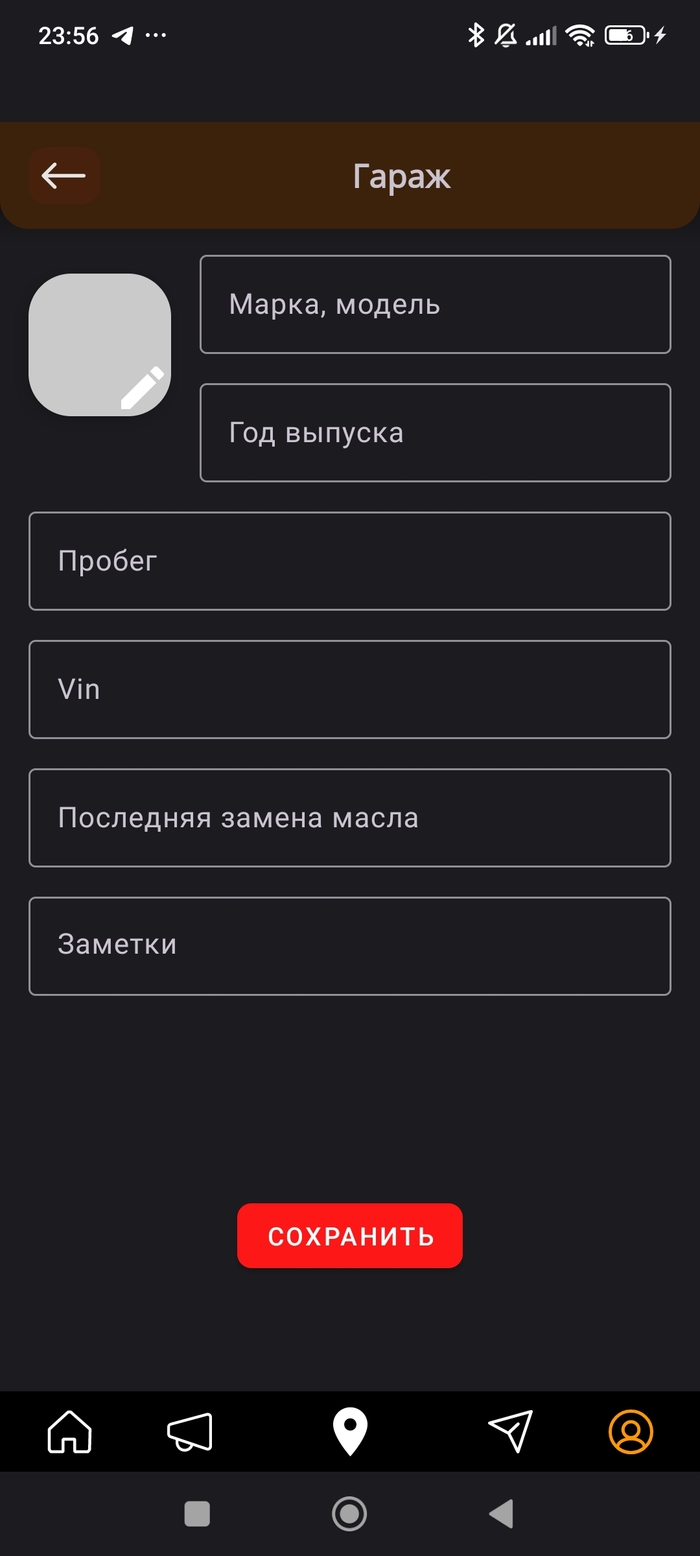This screenshot has height=1556, width=700.
Task: Tap the Сохранить button
Action: 349,1235
